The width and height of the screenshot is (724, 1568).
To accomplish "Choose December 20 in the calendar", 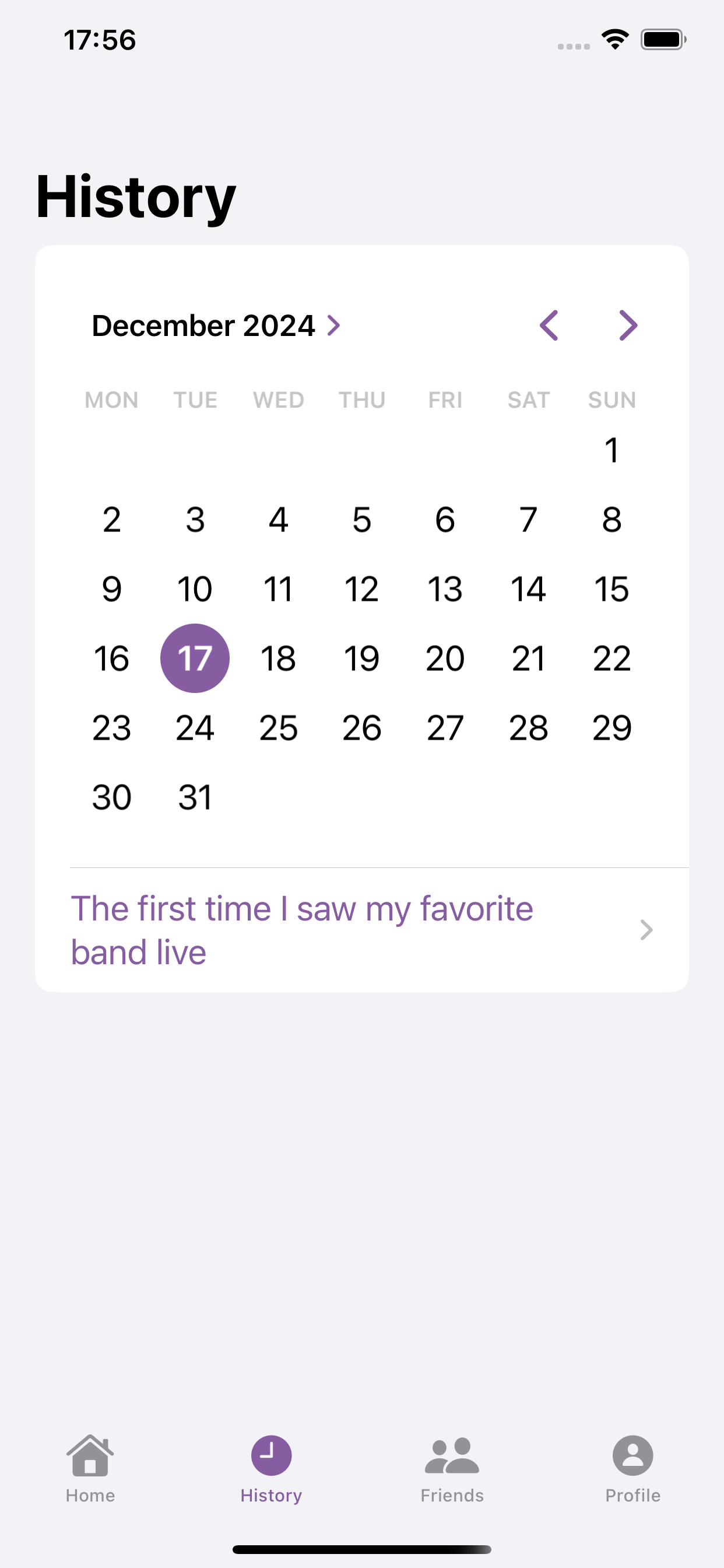I will tap(445, 658).
